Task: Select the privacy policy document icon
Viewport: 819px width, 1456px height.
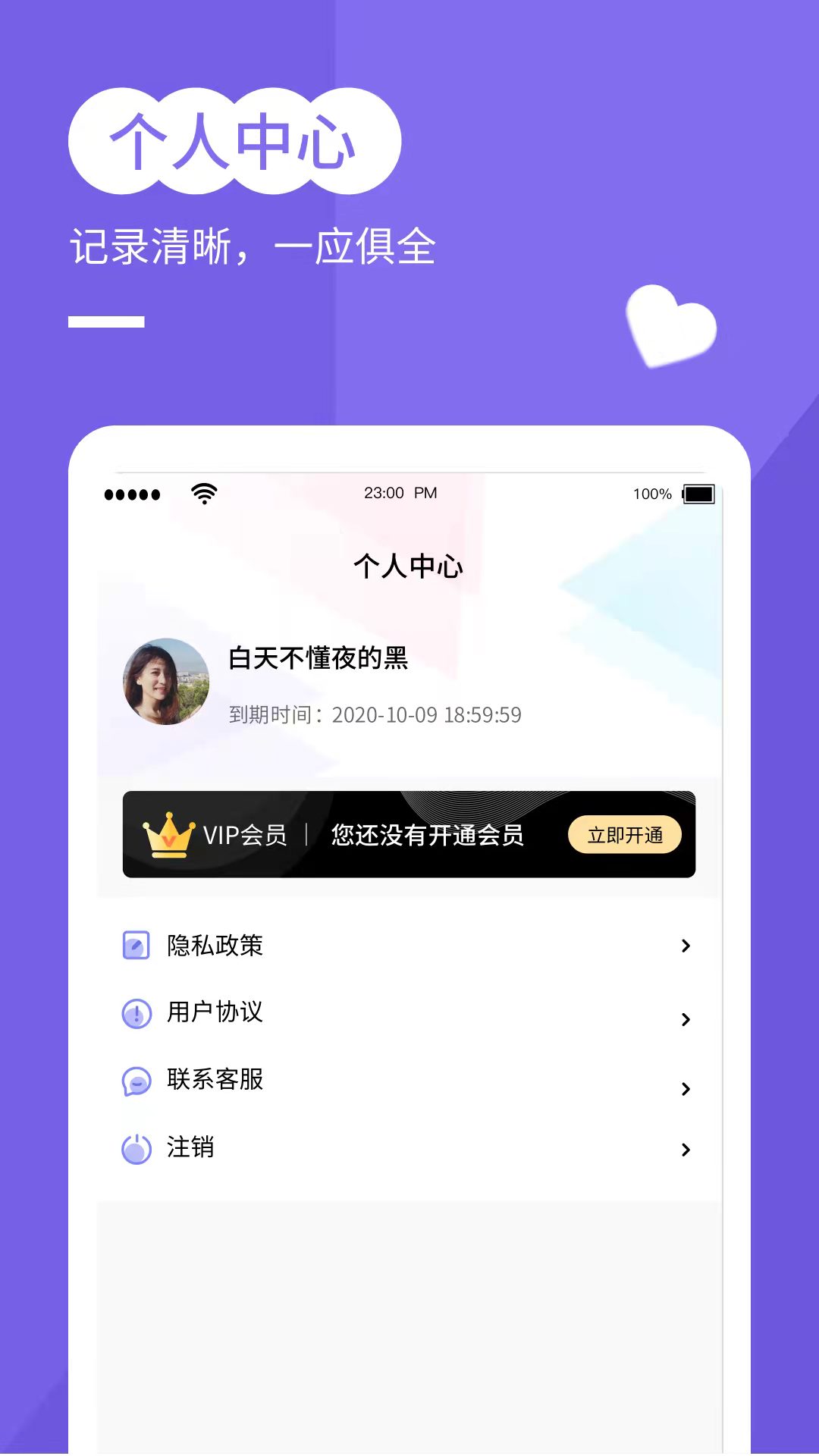Action: pos(136,944)
